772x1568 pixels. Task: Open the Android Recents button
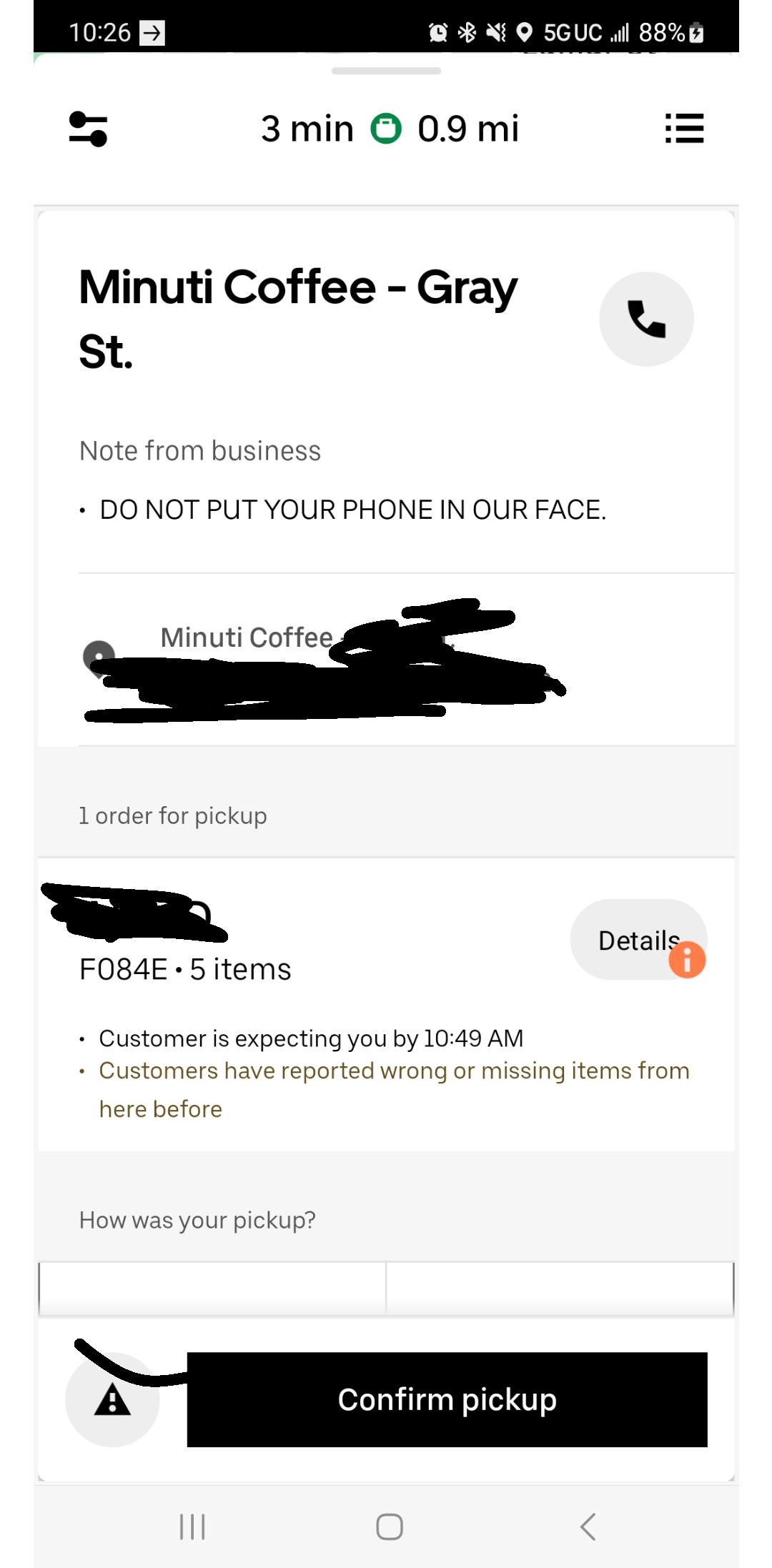(193, 1527)
